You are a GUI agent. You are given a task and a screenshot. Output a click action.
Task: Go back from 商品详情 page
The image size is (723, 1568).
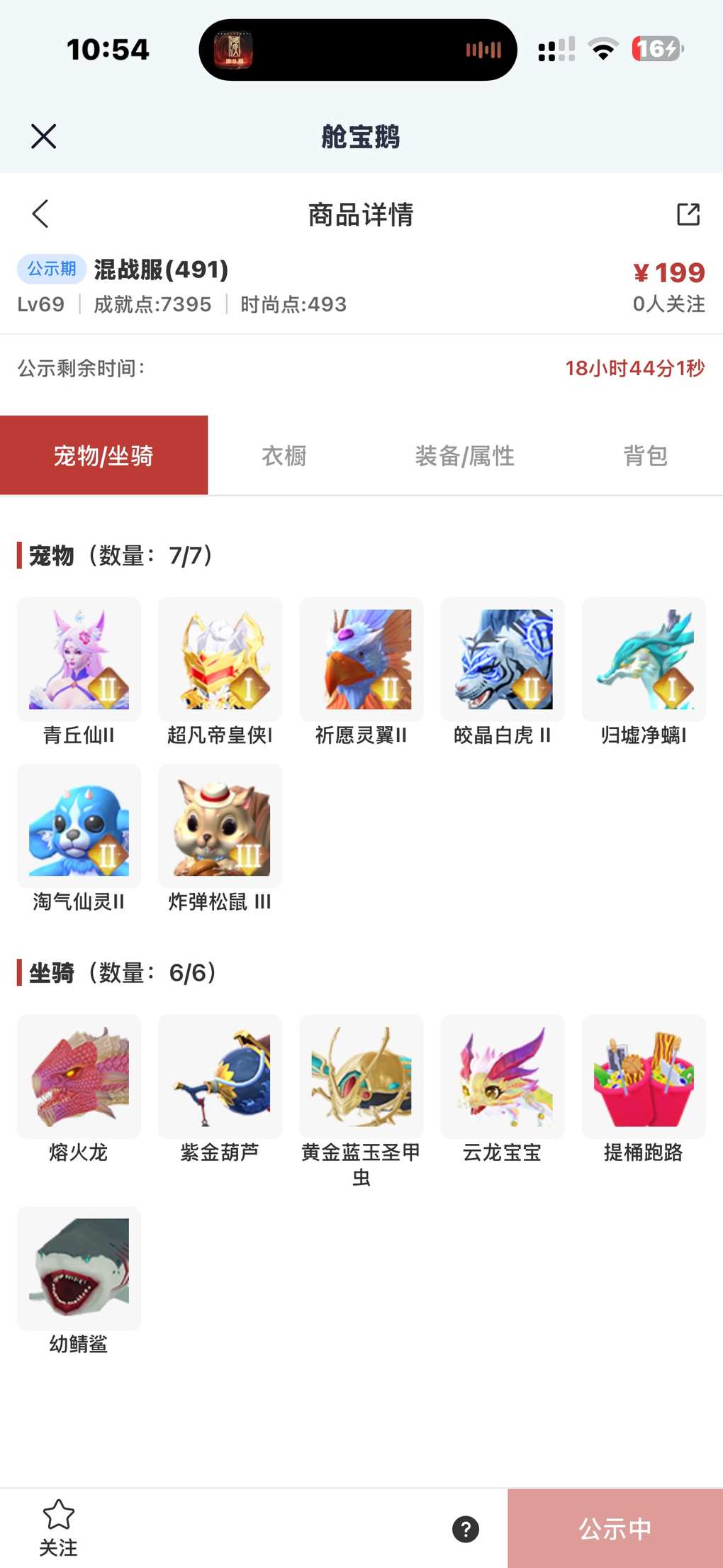40,213
